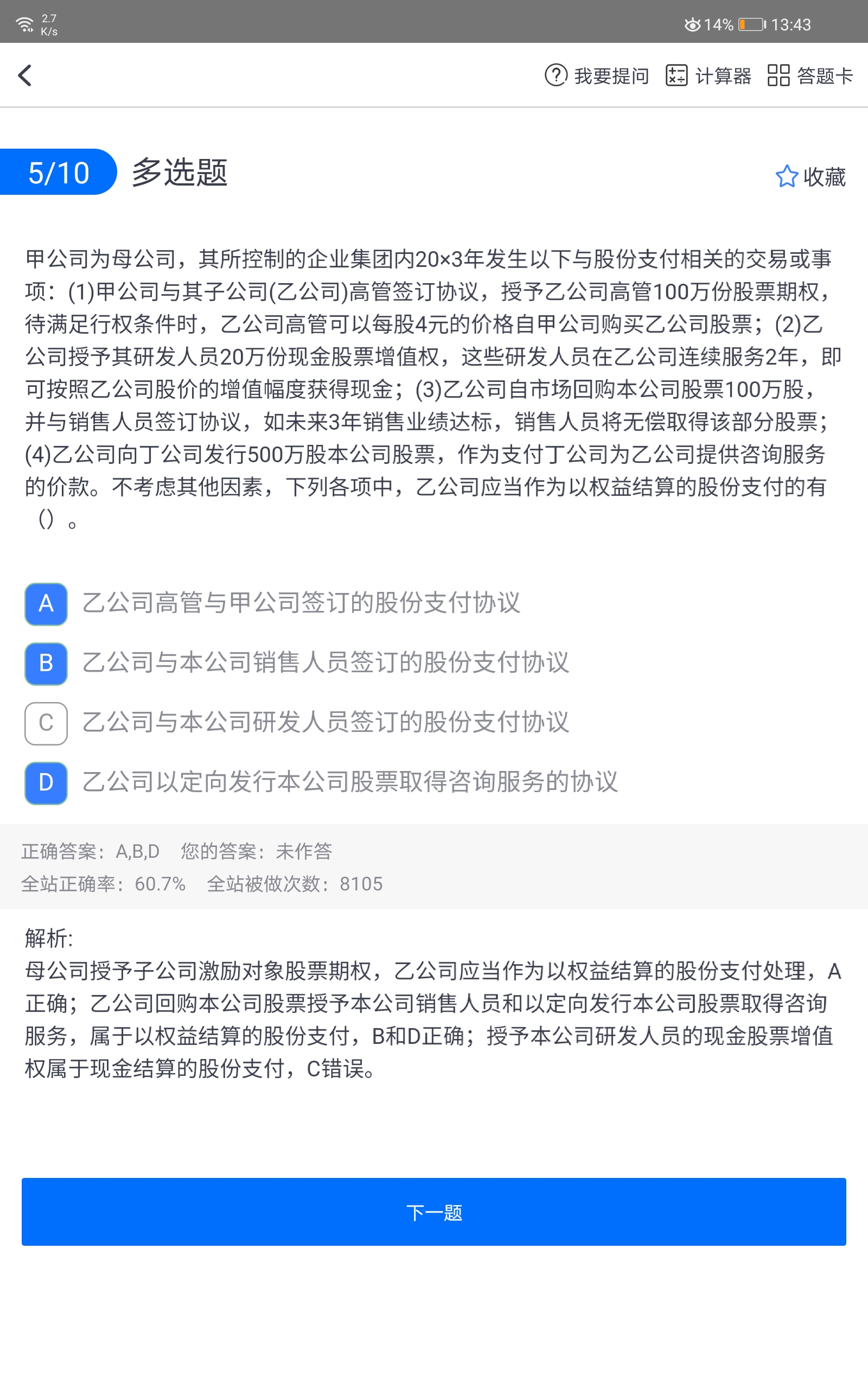Open the 答题卡 answer sheet
Viewport: 868px width, 1389px height.
pos(810,75)
